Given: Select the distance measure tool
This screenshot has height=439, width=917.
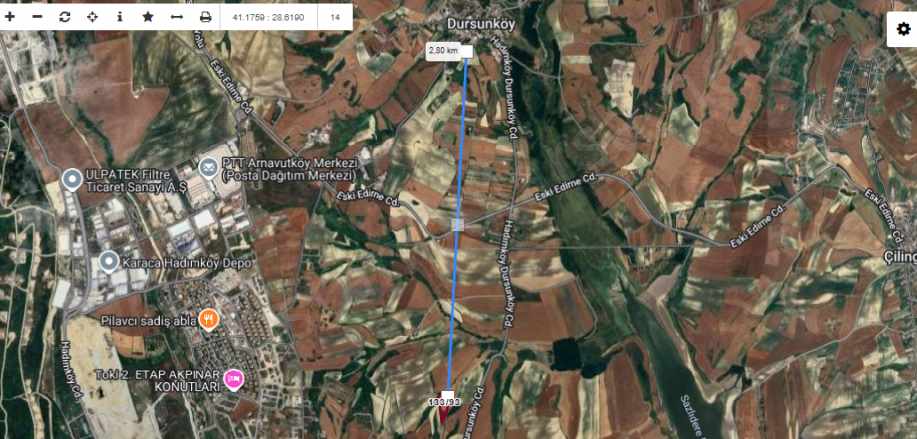Looking at the screenshot, I should tap(176, 17).
